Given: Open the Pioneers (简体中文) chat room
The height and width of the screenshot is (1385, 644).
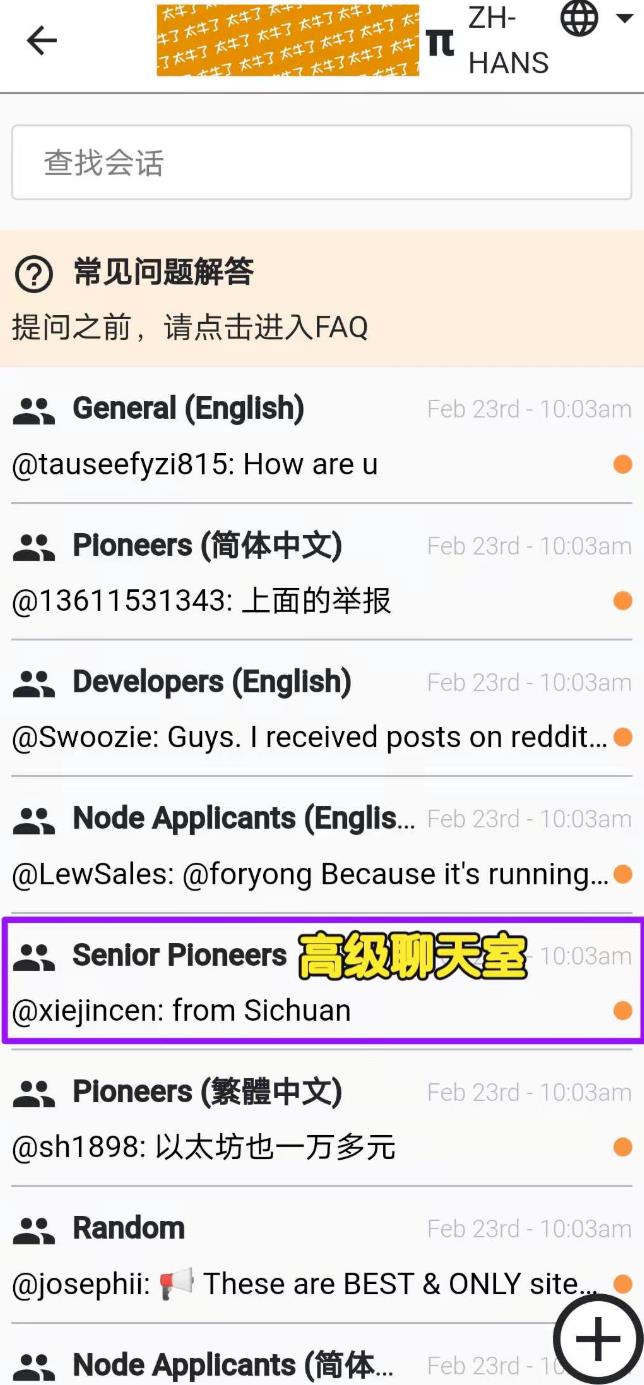Looking at the screenshot, I should click(322, 572).
